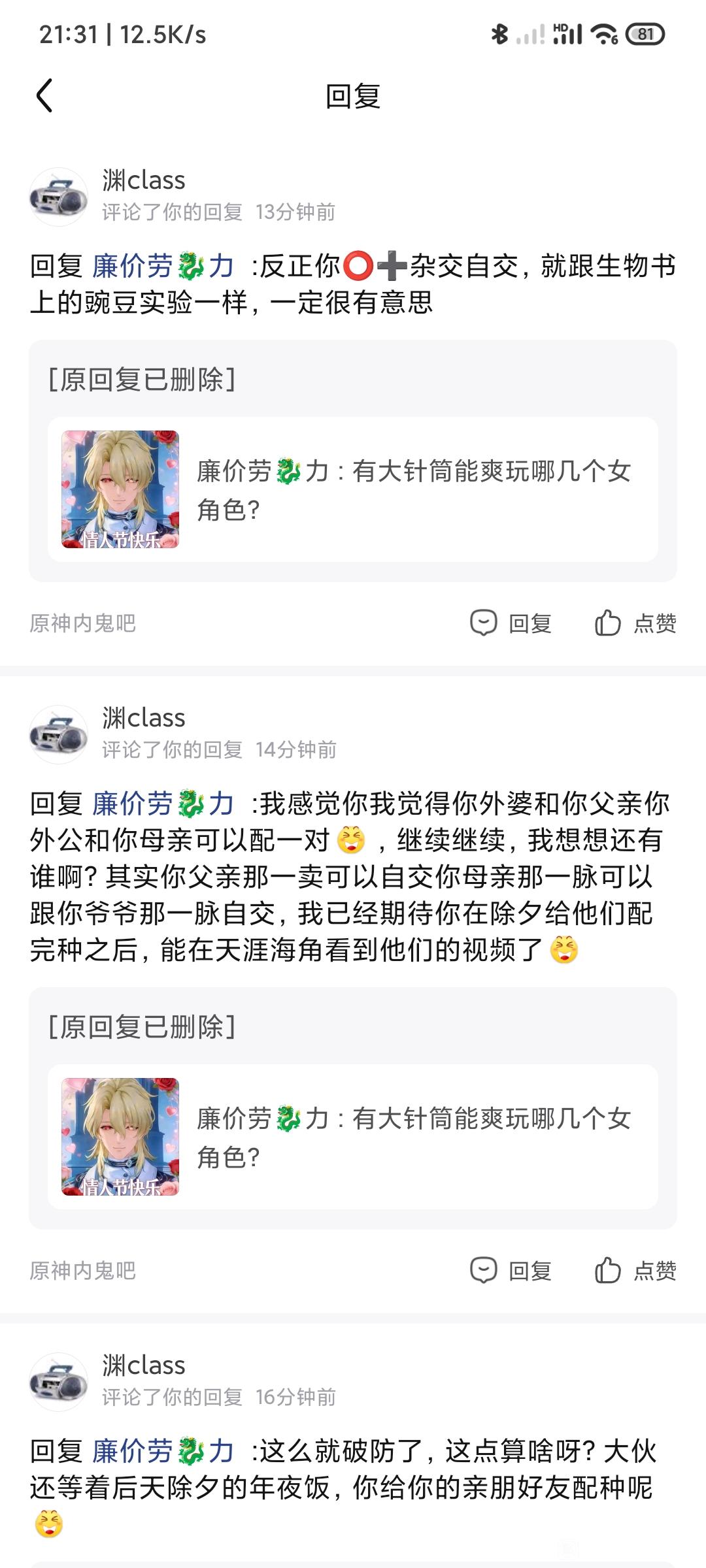Tap 回复 under the 13分钟前 comment
Screen dimensions: 706x1568
click(x=511, y=623)
